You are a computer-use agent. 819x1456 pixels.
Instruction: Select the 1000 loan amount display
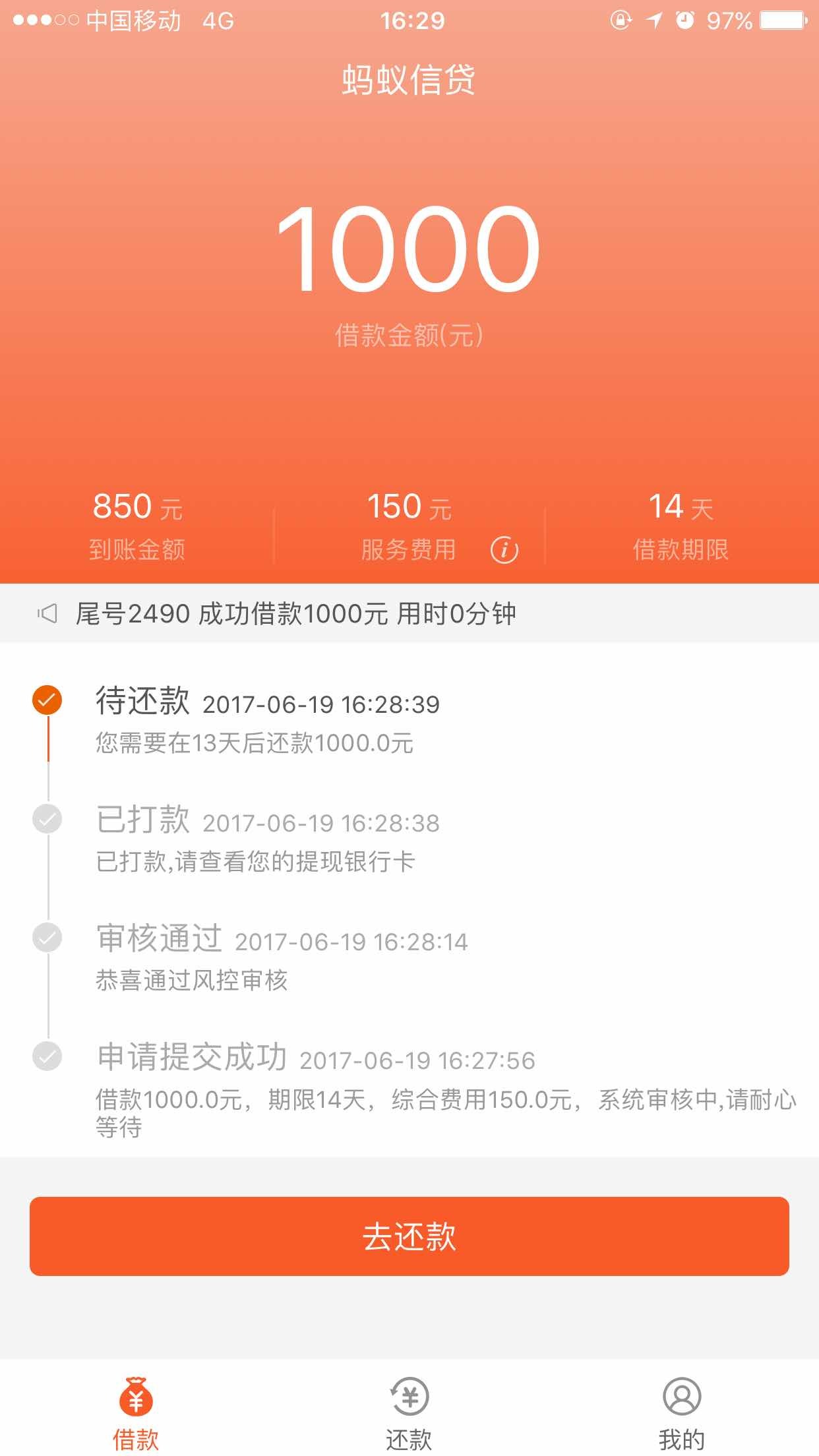click(x=408, y=251)
